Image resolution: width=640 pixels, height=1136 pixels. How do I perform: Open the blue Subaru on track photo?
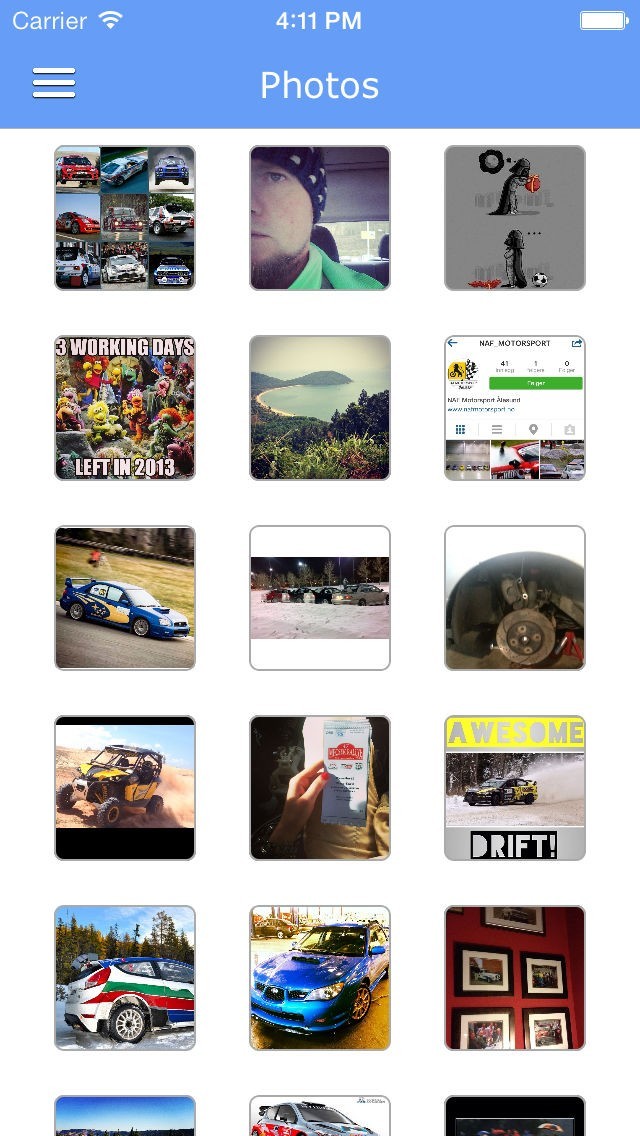click(x=125, y=598)
